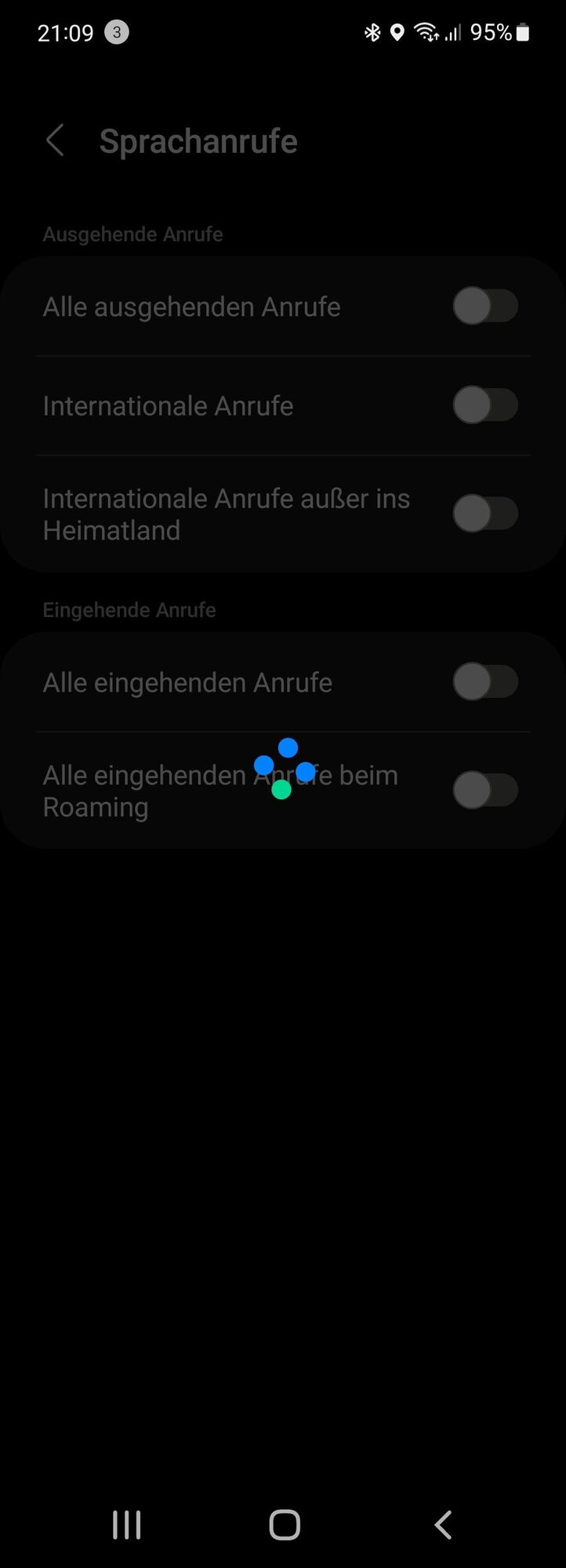Toggle Alle eingehenden Anrufe beim Roaming
The height and width of the screenshot is (1568, 566).
[485, 789]
